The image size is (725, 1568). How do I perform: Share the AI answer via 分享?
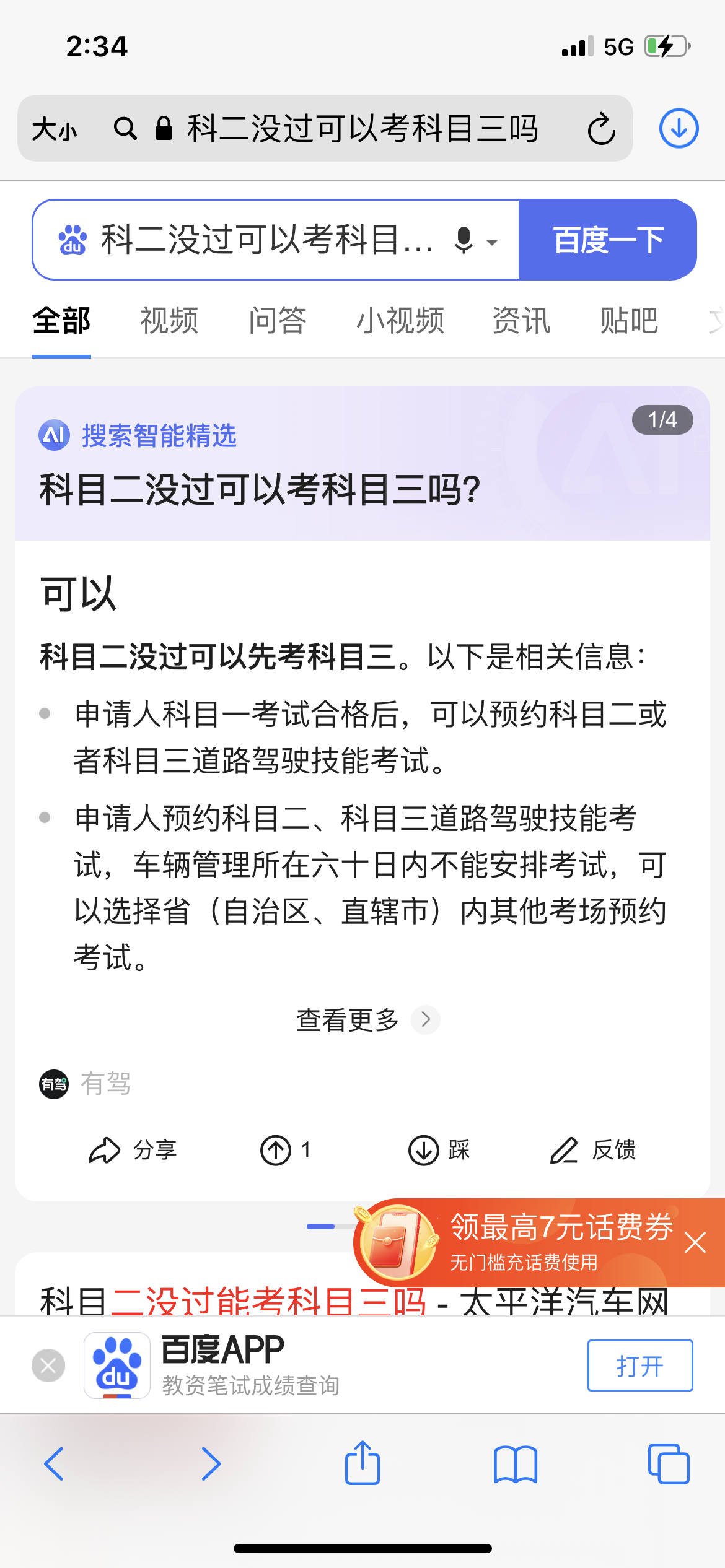coord(133,1150)
